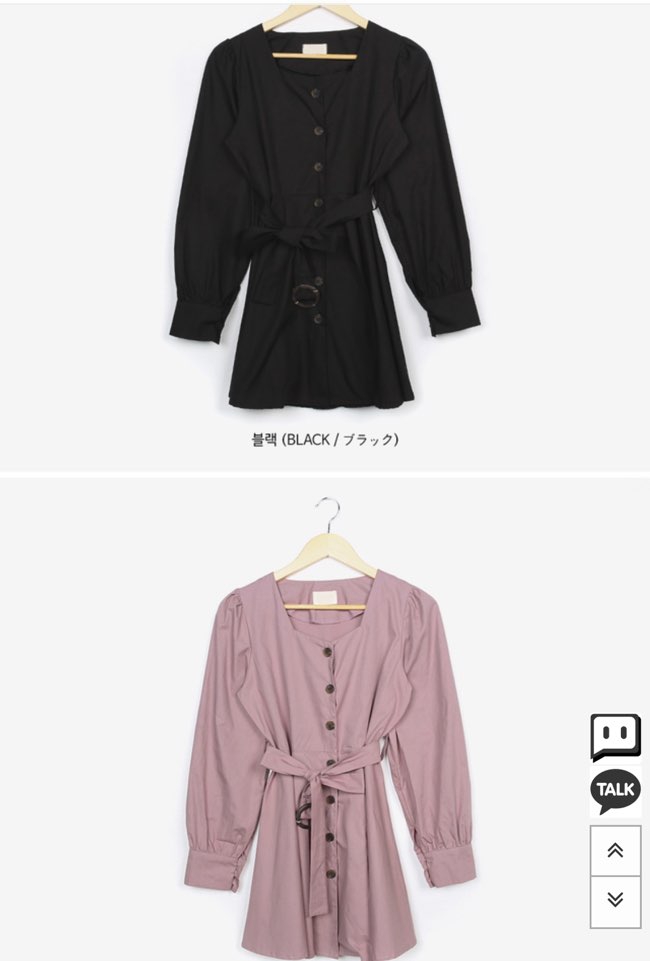Open KakaoTalk TALK inquiry button
This screenshot has width=650, height=961.
click(x=615, y=791)
